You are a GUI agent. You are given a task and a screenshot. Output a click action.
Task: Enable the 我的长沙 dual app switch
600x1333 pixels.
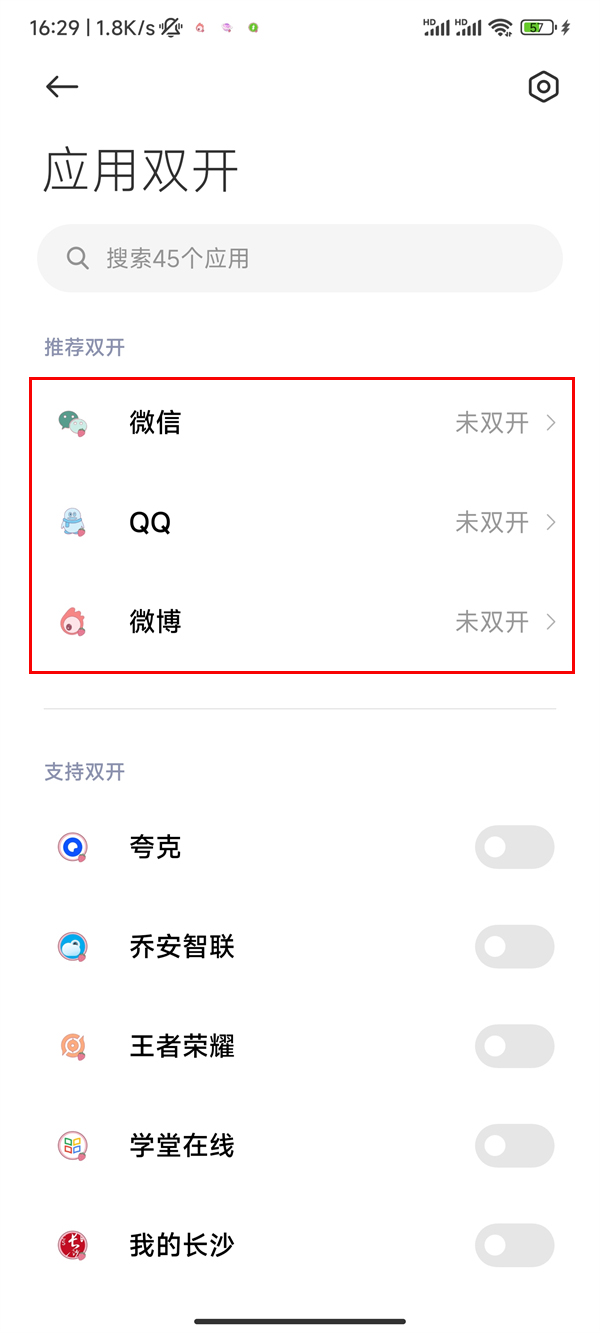(514, 1245)
